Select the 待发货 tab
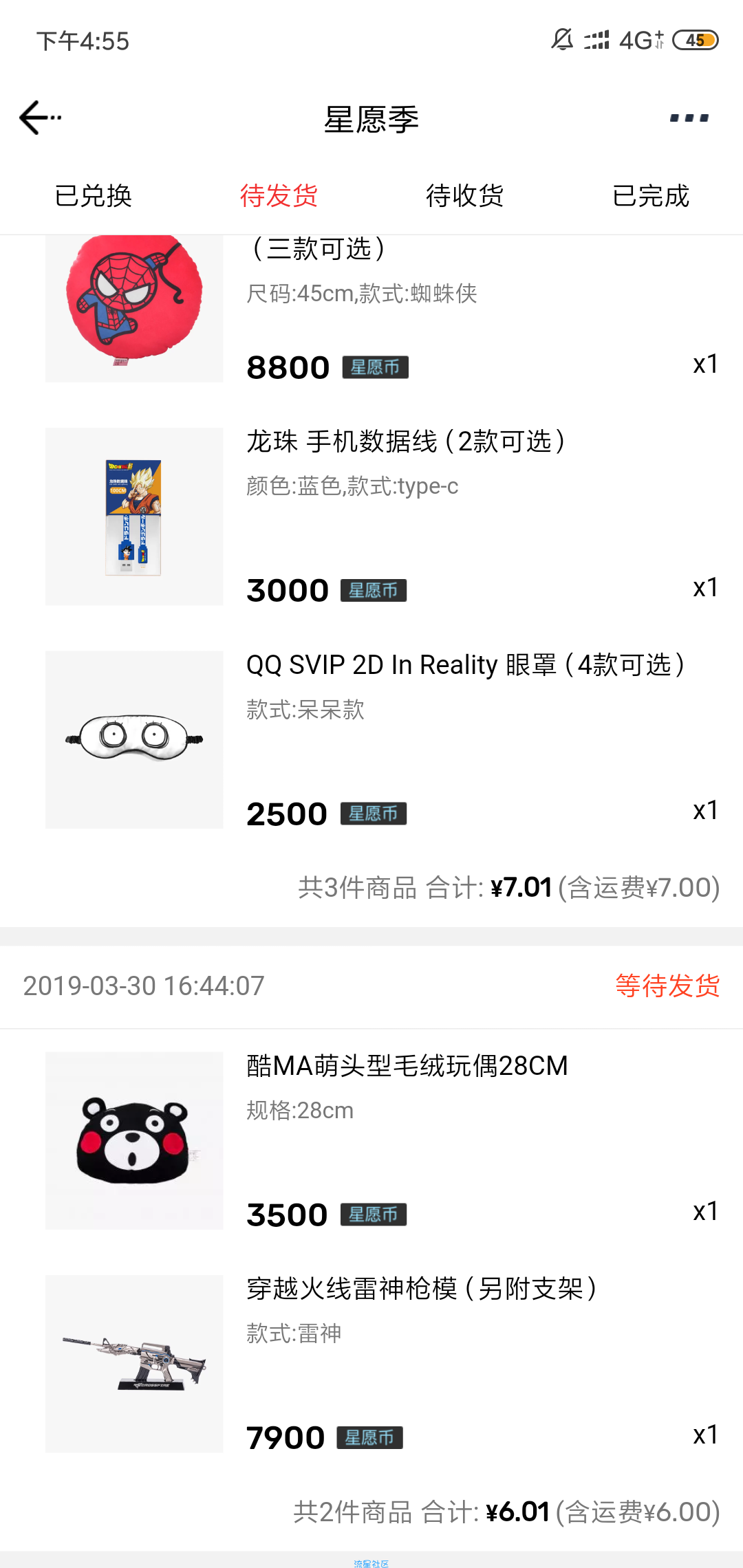The height and width of the screenshot is (1568, 743). point(279,196)
